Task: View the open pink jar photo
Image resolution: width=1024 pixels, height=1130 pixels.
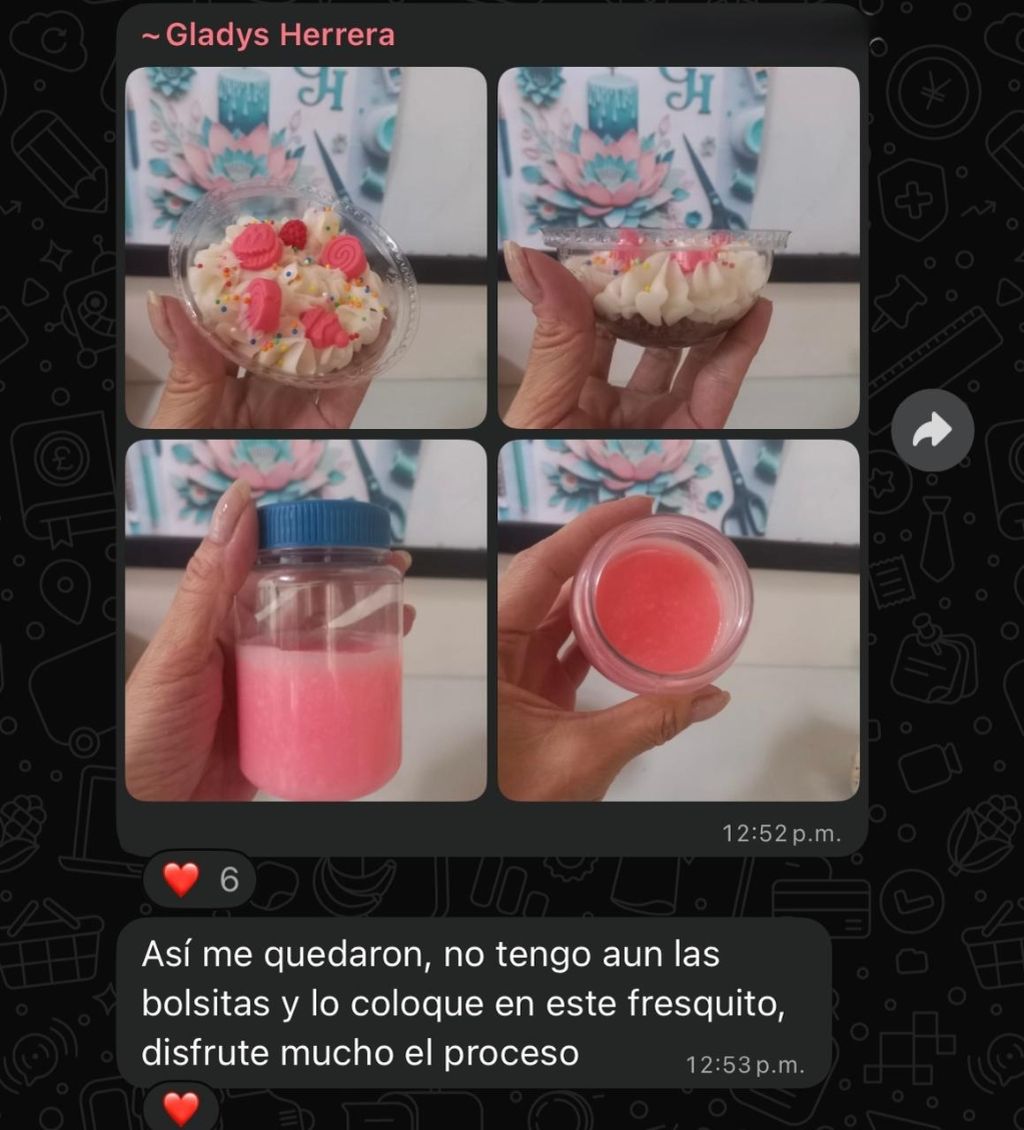Action: (678, 620)
